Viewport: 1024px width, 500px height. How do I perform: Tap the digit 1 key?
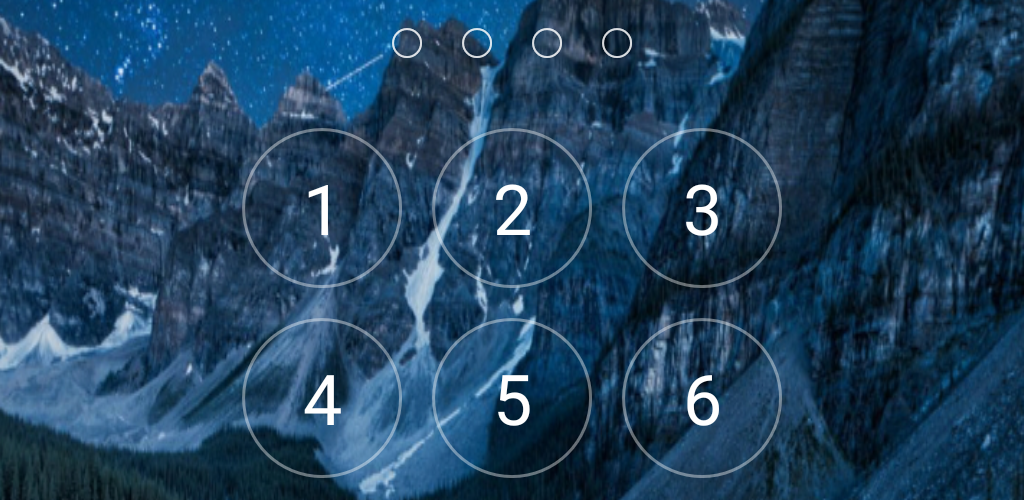click(321, 209)
